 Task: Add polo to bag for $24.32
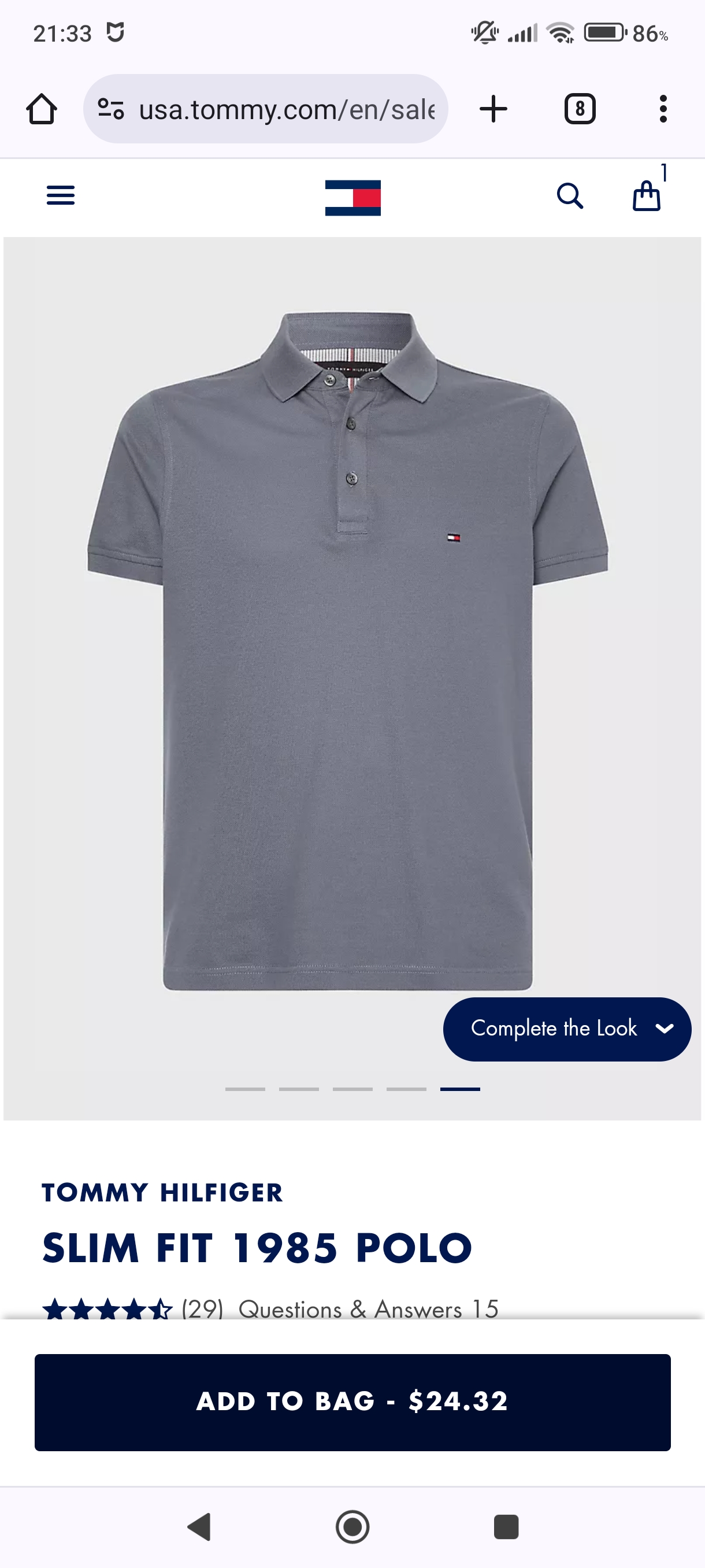pos(352,1402)
